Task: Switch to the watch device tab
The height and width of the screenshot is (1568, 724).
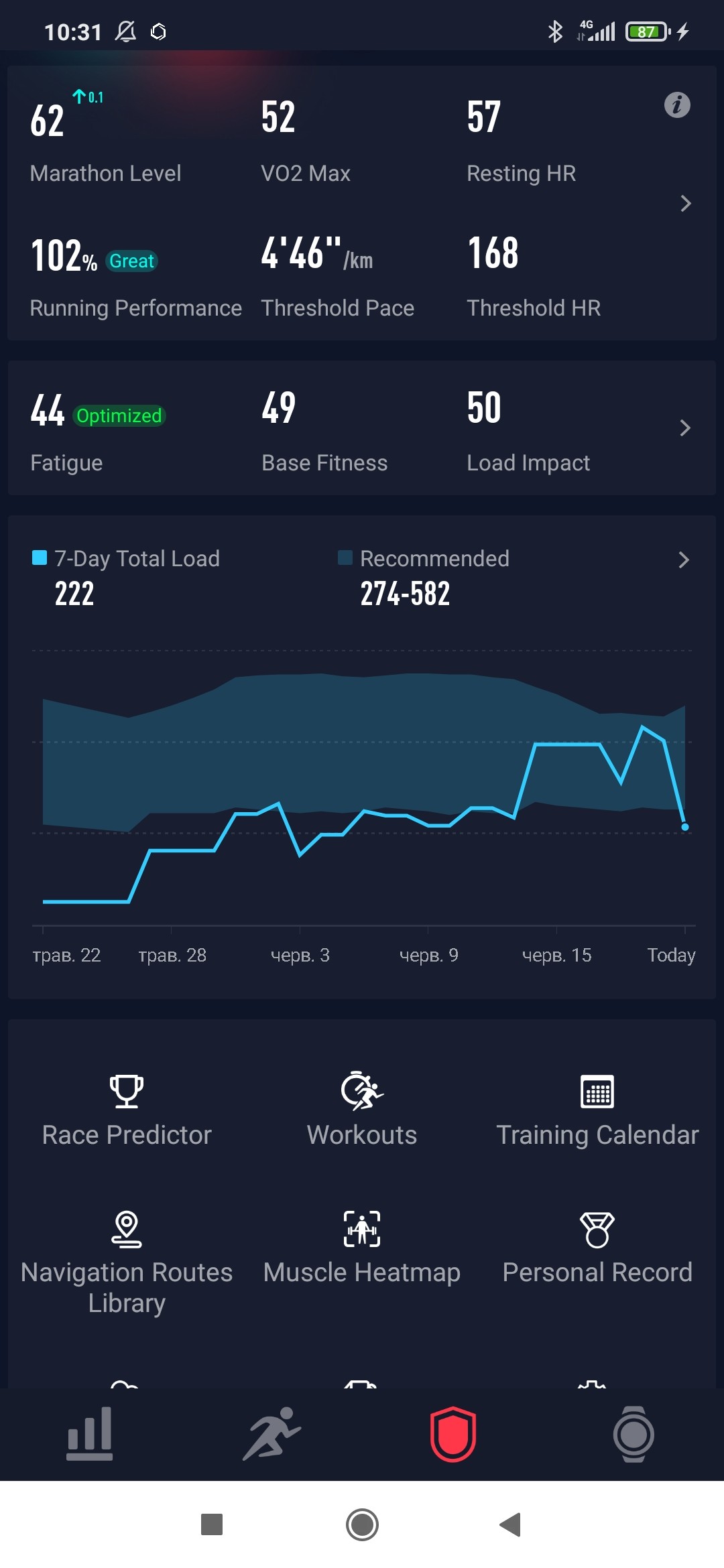Action: [633, 1433]
